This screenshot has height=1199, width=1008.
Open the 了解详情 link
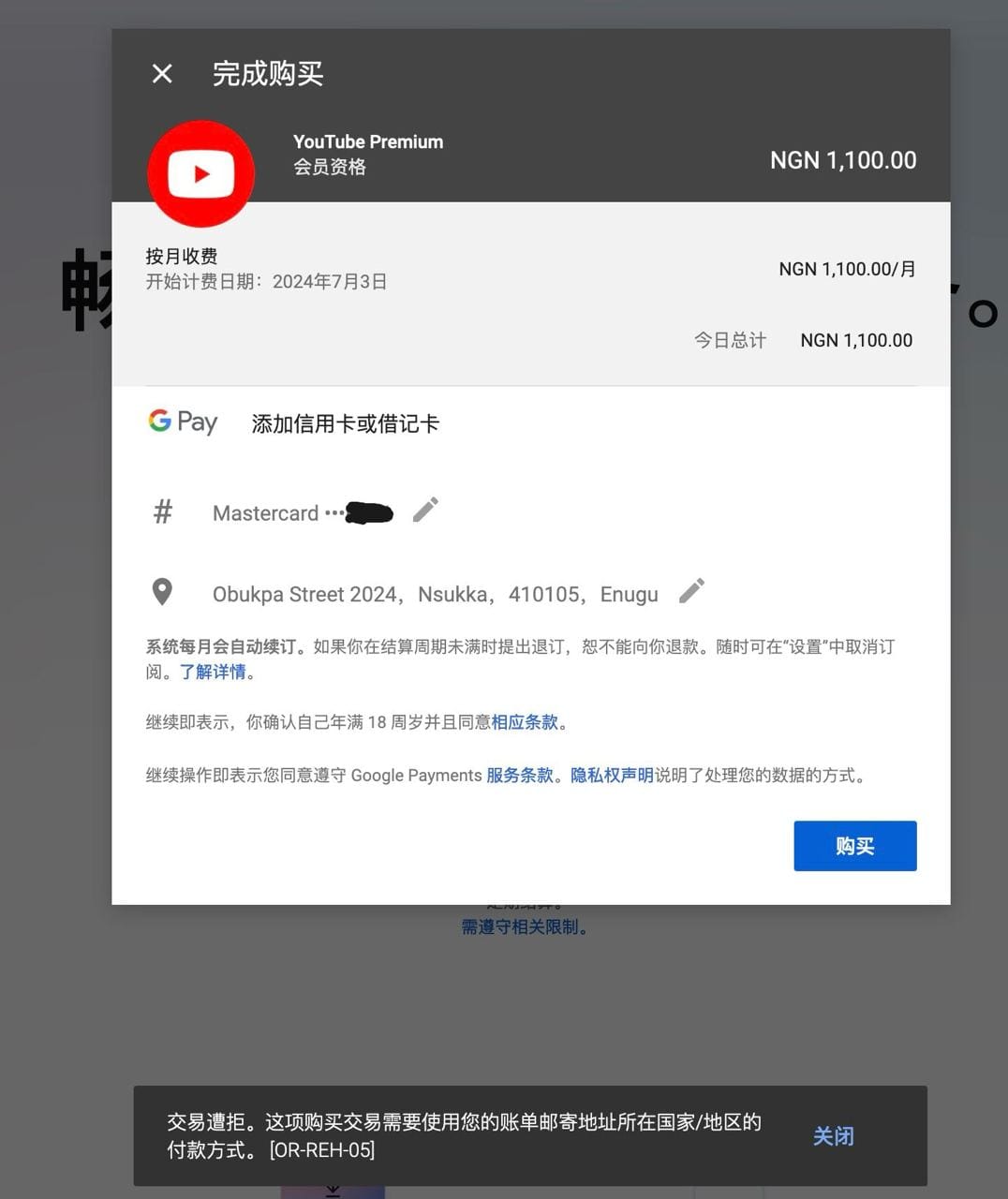coord(213,672)
